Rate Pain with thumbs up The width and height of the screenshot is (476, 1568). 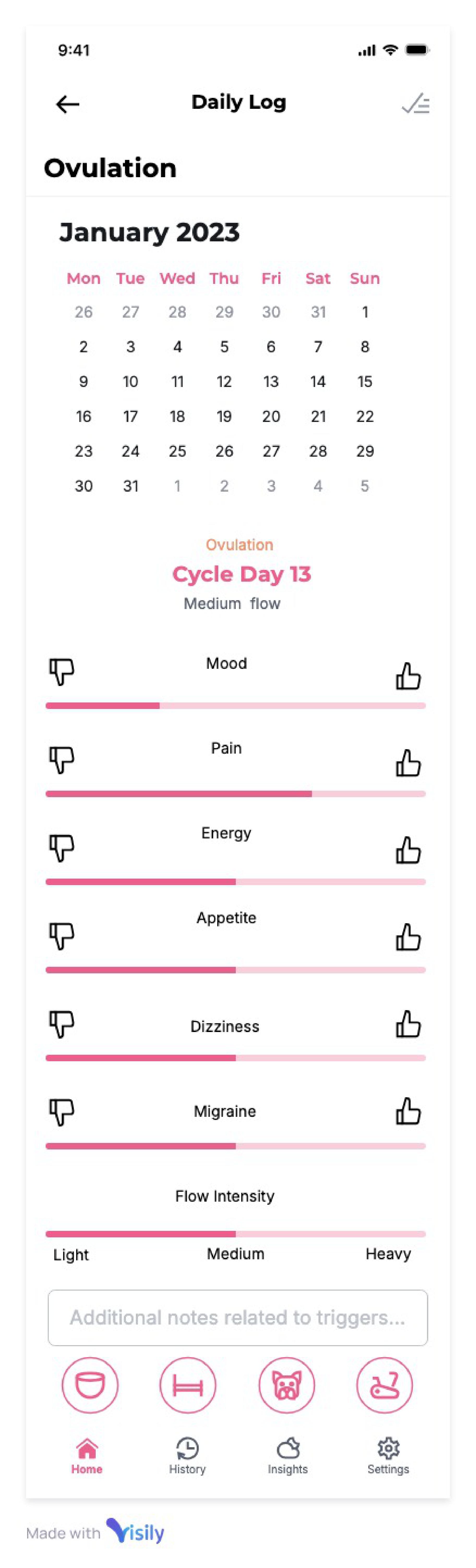pos(408,763)
